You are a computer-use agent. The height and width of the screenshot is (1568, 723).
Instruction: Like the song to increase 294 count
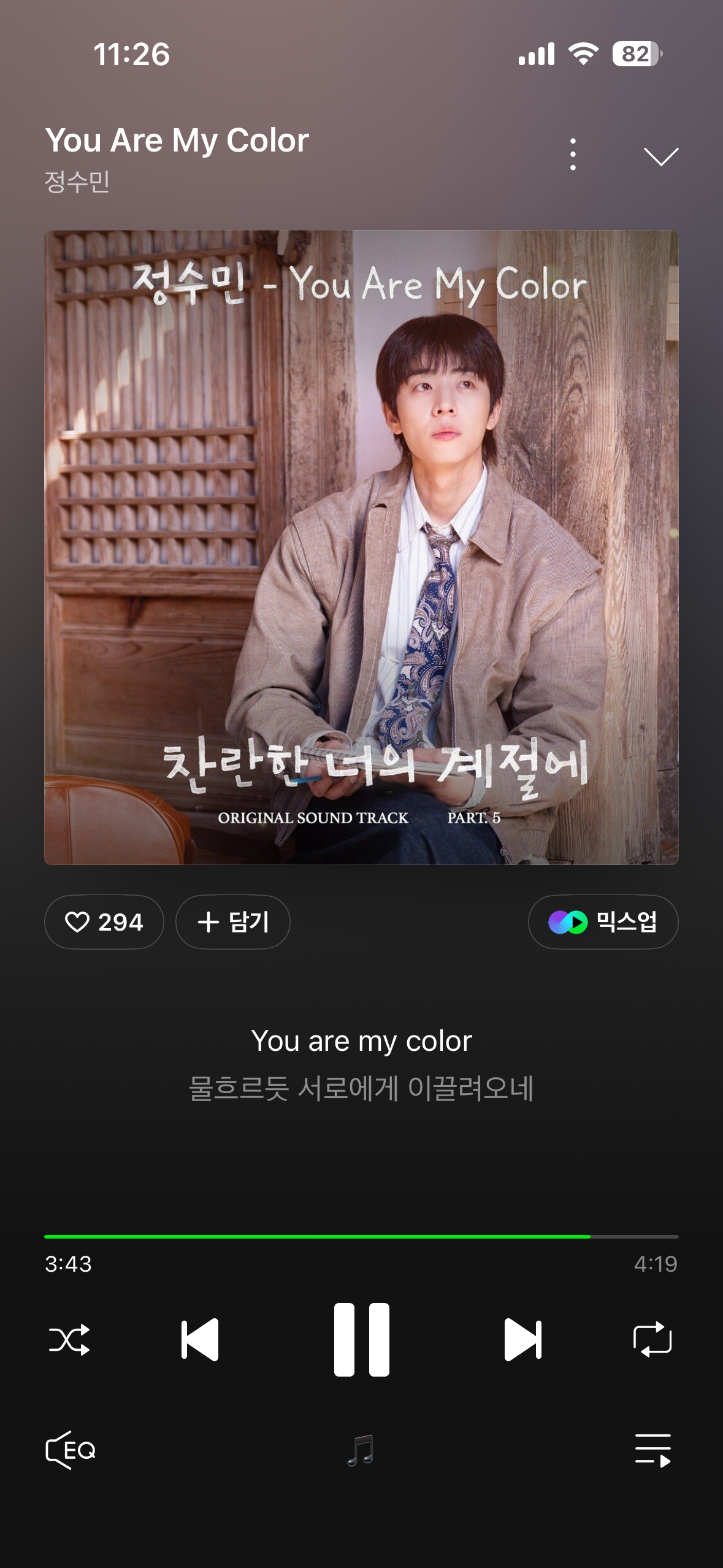(104, 922)
